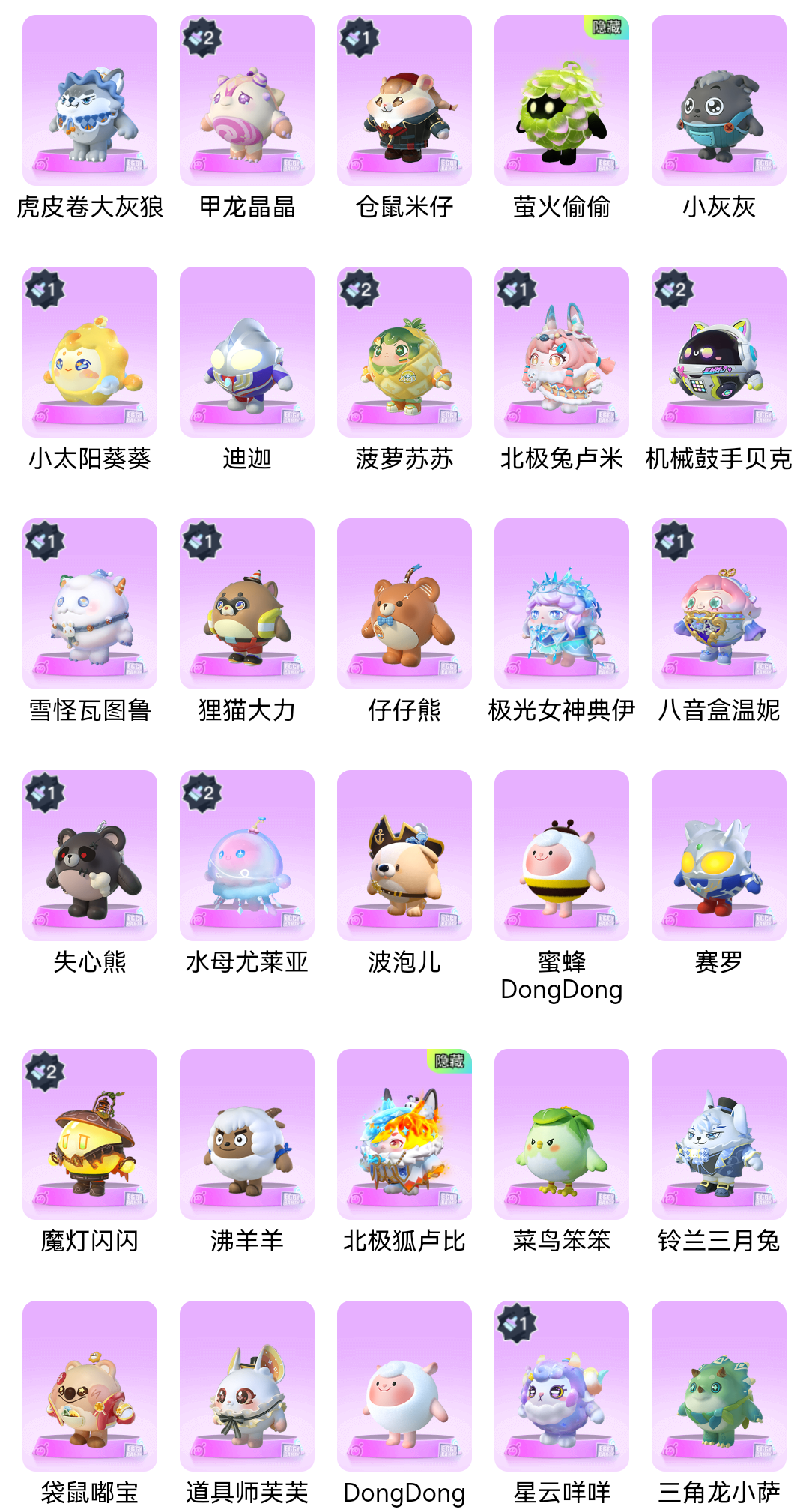Select the 迪迦 card
The image size is (809, 1512).
247,352
